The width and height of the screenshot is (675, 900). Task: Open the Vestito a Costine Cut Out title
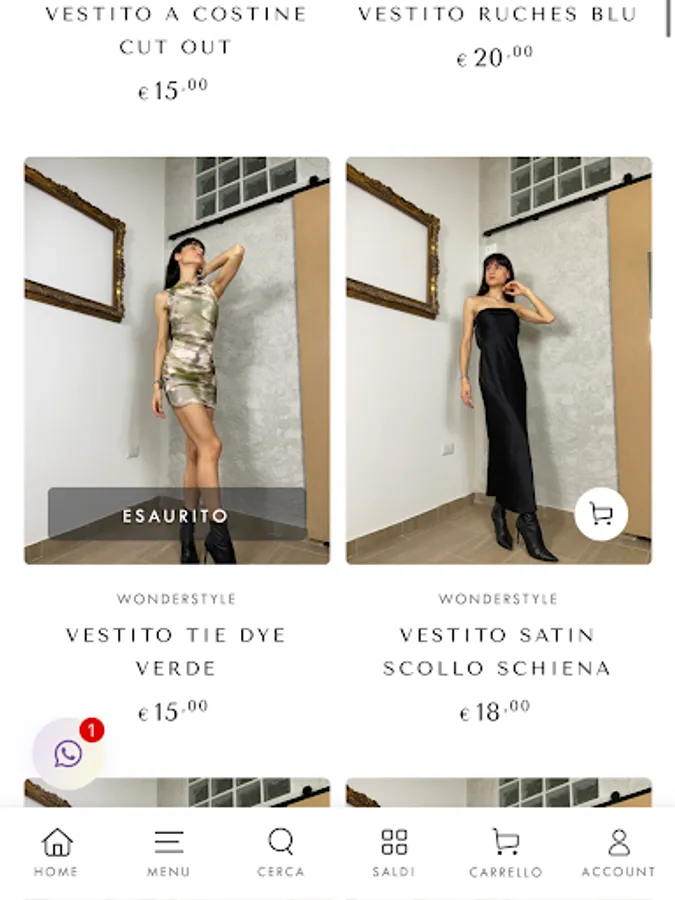(176, 30)
